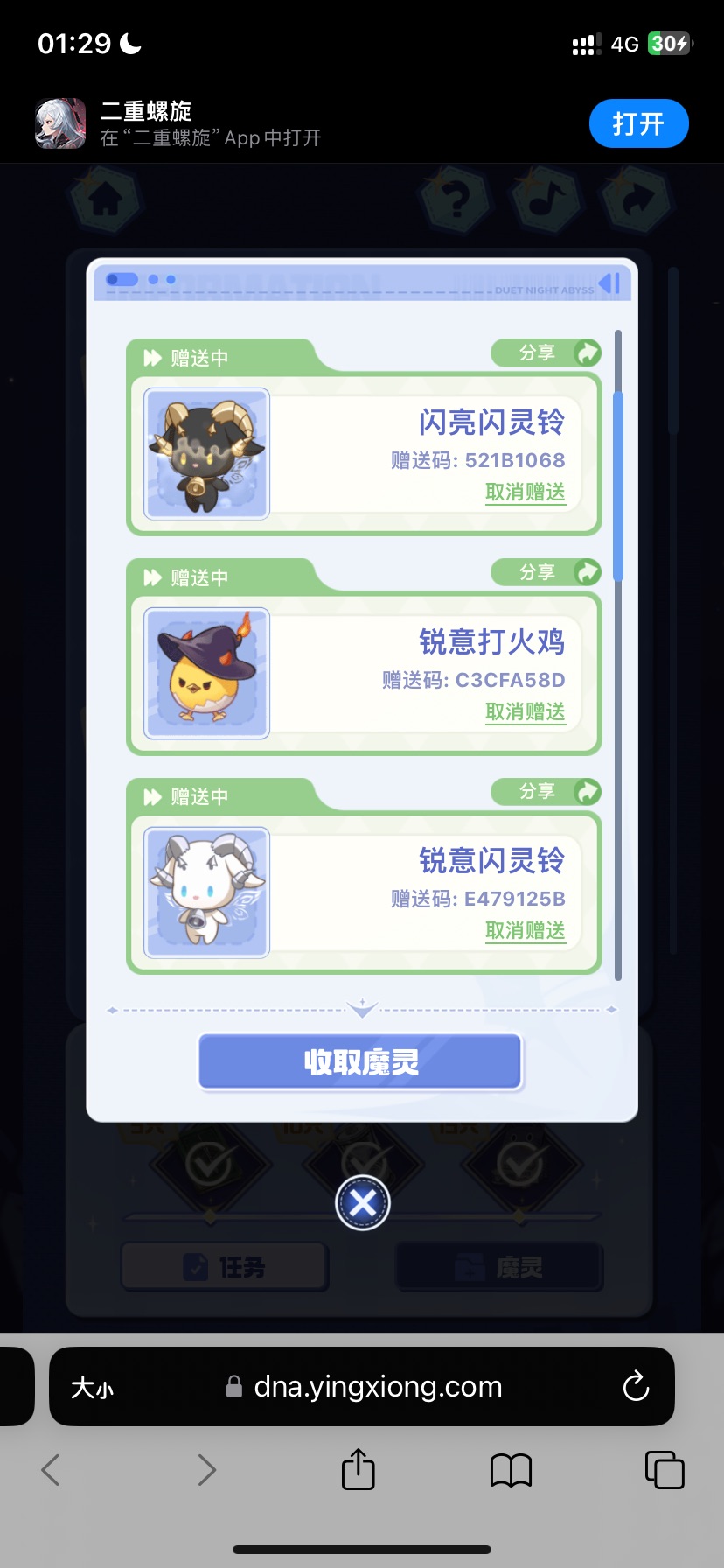Open Safari bookmarks
The width and height of the screenshot is (724, 1568).
click(512, 1470)
